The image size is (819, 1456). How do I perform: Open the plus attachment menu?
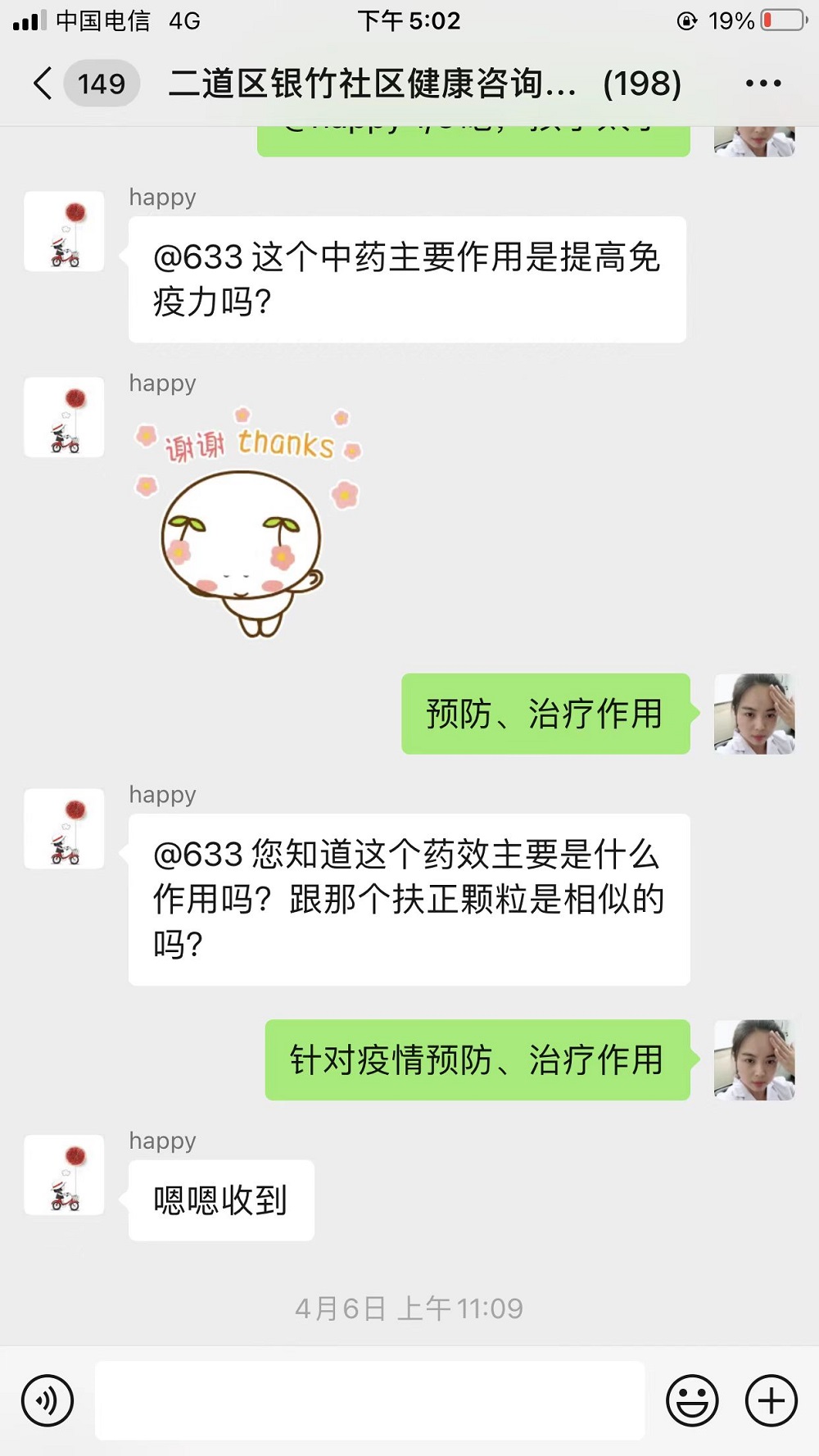[x=771, y=1400]
